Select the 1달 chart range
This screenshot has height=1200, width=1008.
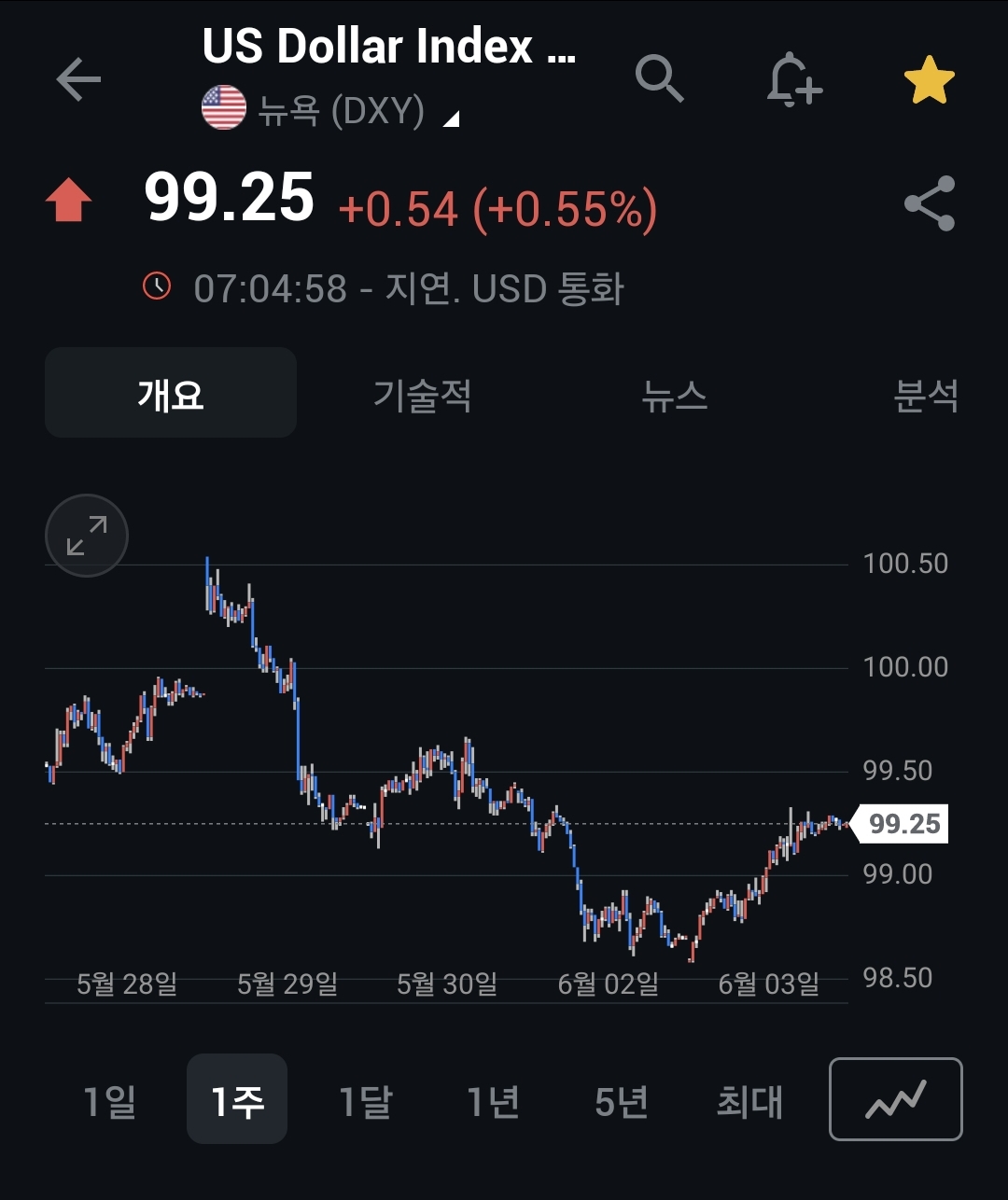pyautogui.click(x=365, y=1101)
